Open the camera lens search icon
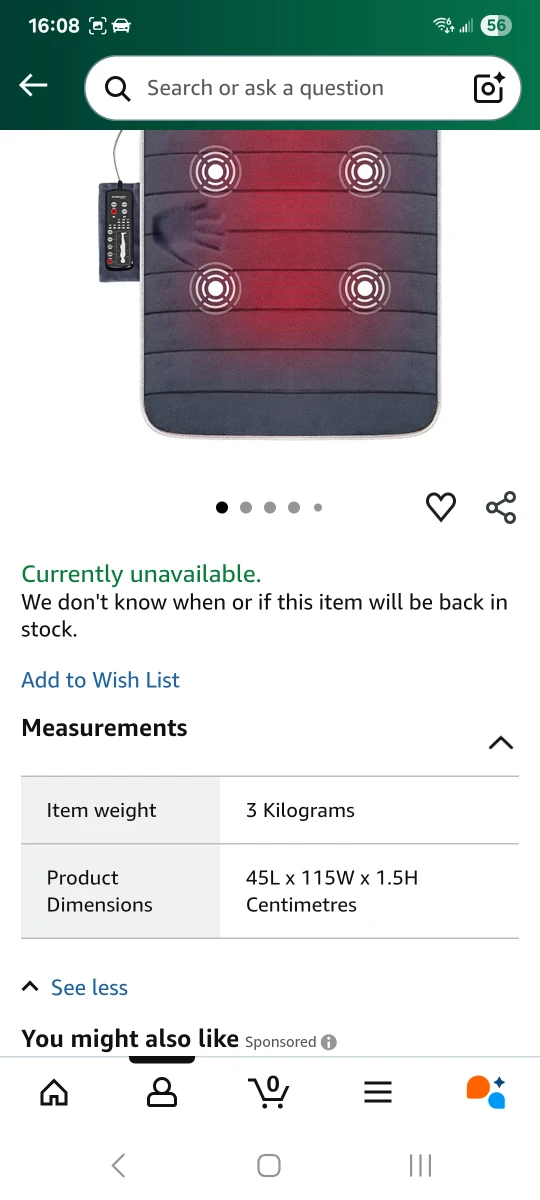This screenshot has width=540, height=1200. pyautogui.click(x=489, y=88)
